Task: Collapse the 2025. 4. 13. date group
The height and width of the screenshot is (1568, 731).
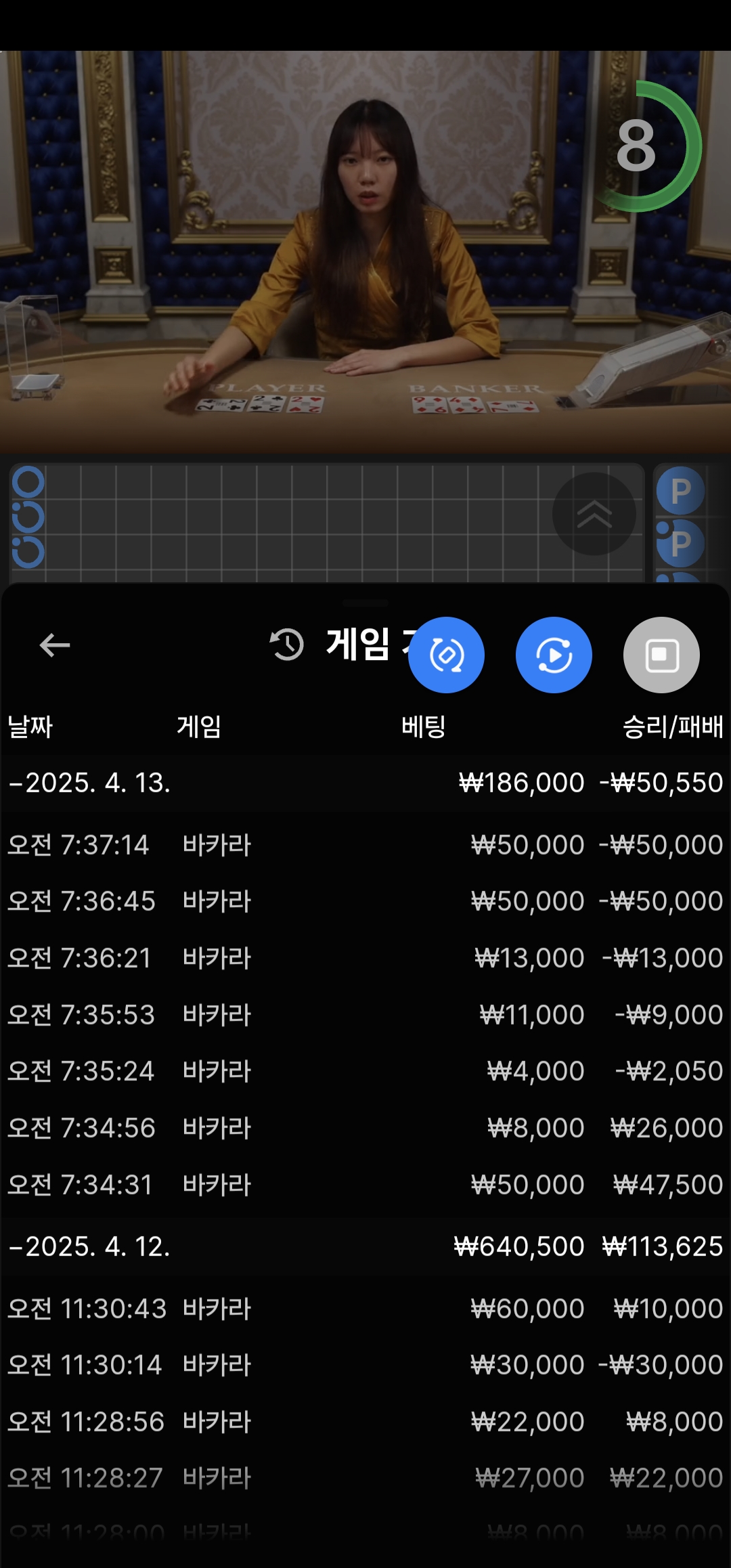Action: point(365,783)
